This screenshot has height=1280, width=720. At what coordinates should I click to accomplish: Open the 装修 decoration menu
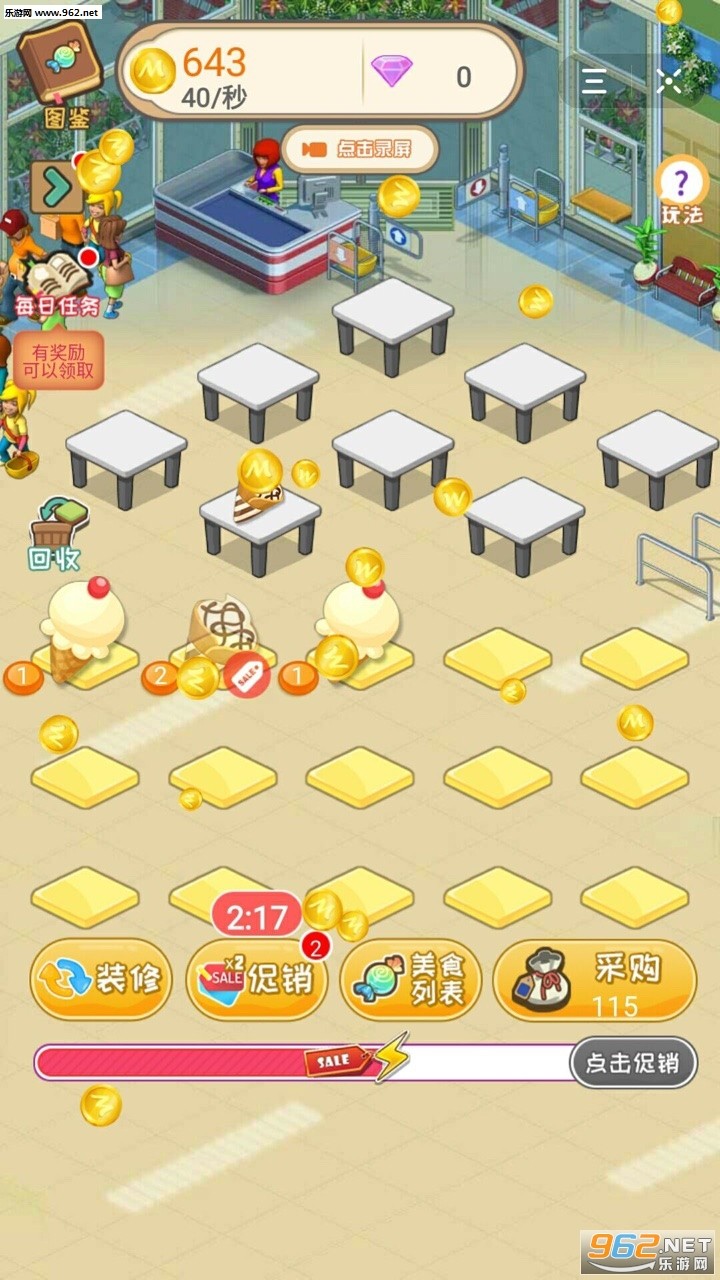click(x=101, y=979)
